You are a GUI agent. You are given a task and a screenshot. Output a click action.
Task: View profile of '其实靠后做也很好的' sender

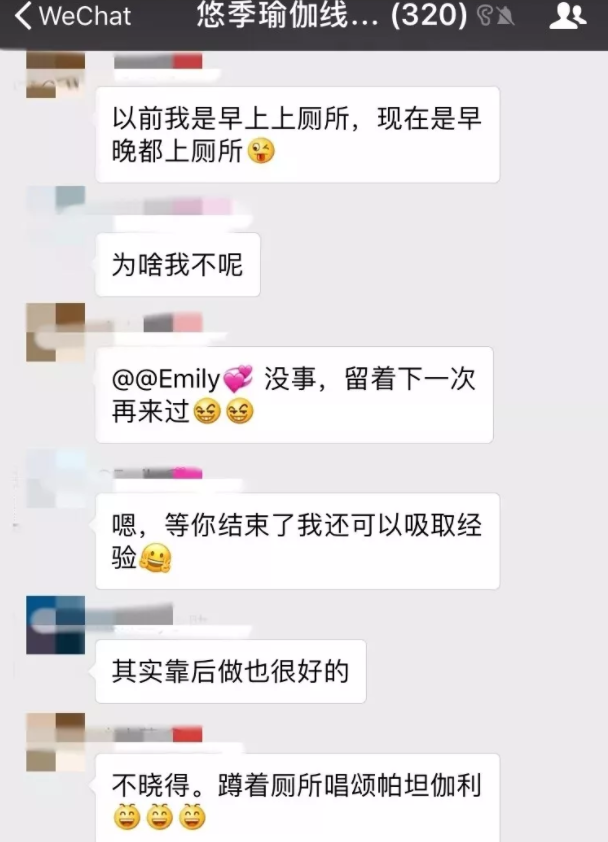point(55,624)
